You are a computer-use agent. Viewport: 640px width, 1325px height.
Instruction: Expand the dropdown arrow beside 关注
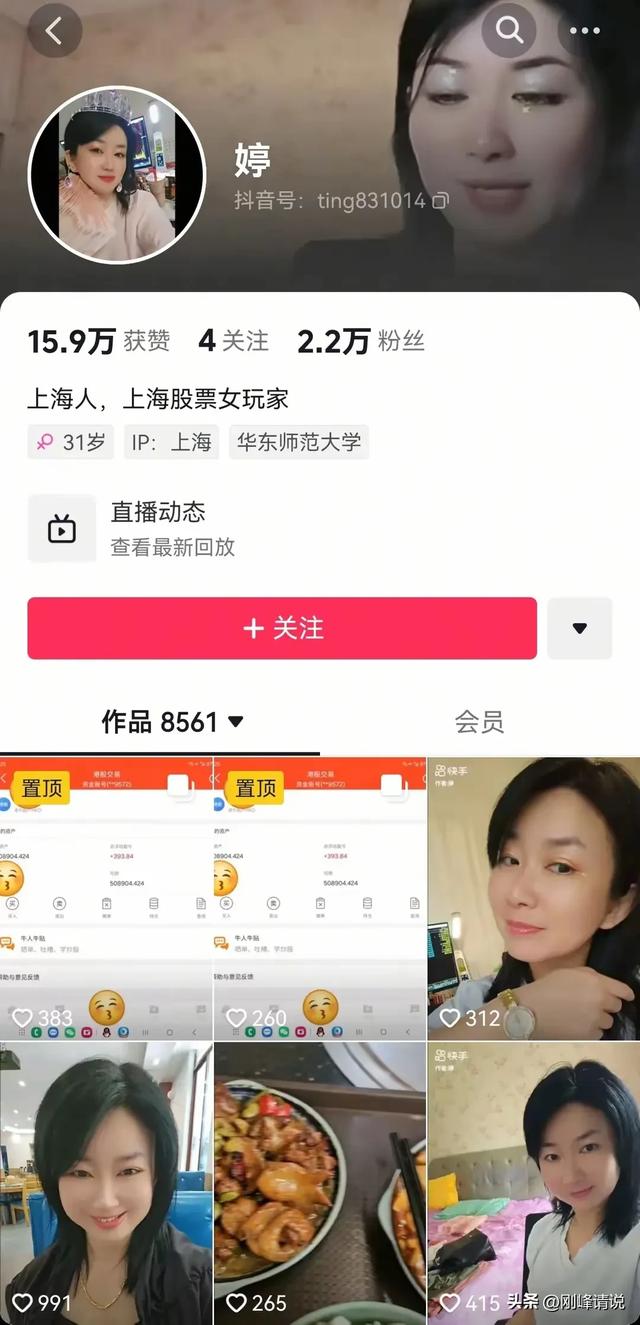[x=579, y=628]
